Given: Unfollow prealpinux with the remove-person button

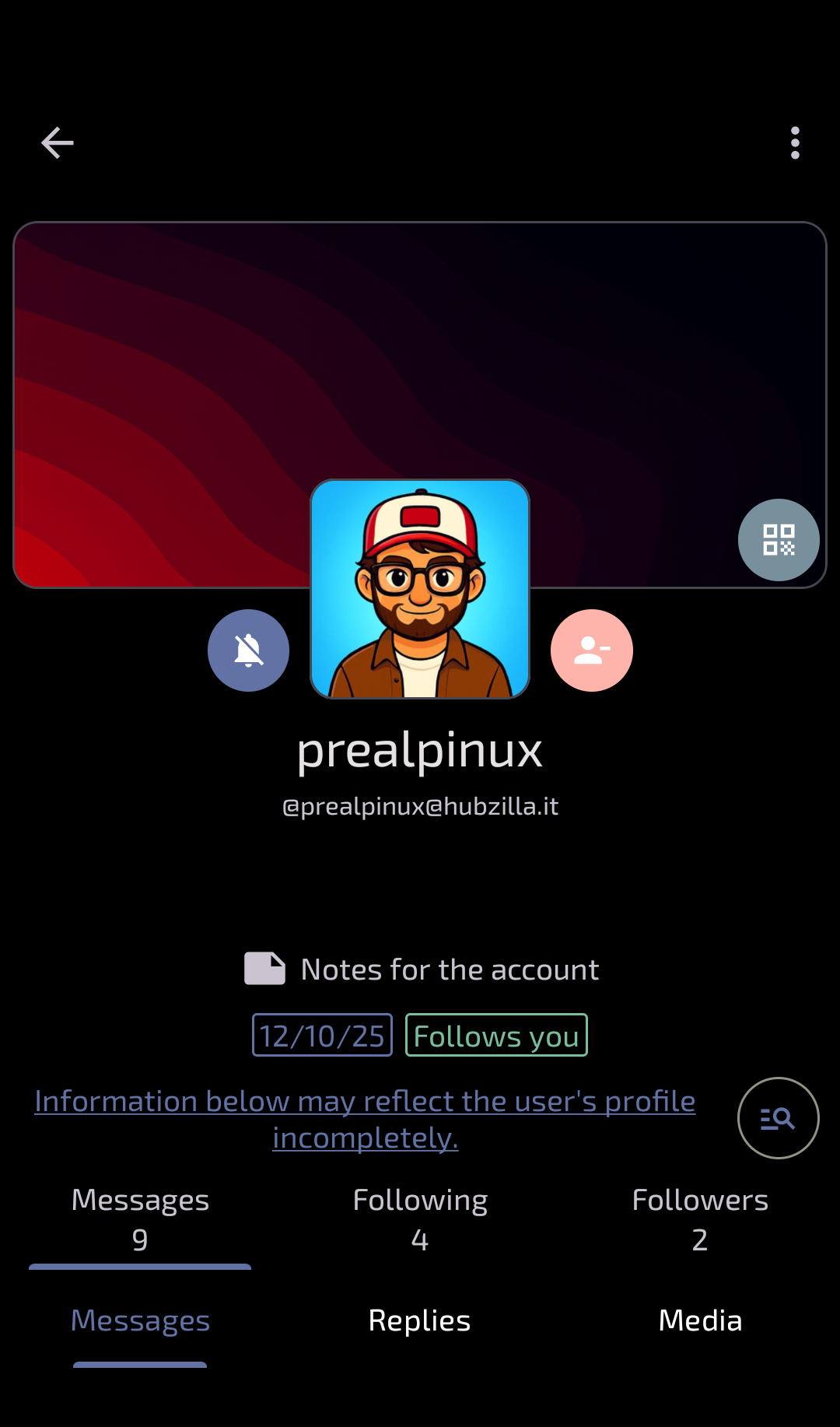Looking at the screenshot, I should click(x=591, y=650).
